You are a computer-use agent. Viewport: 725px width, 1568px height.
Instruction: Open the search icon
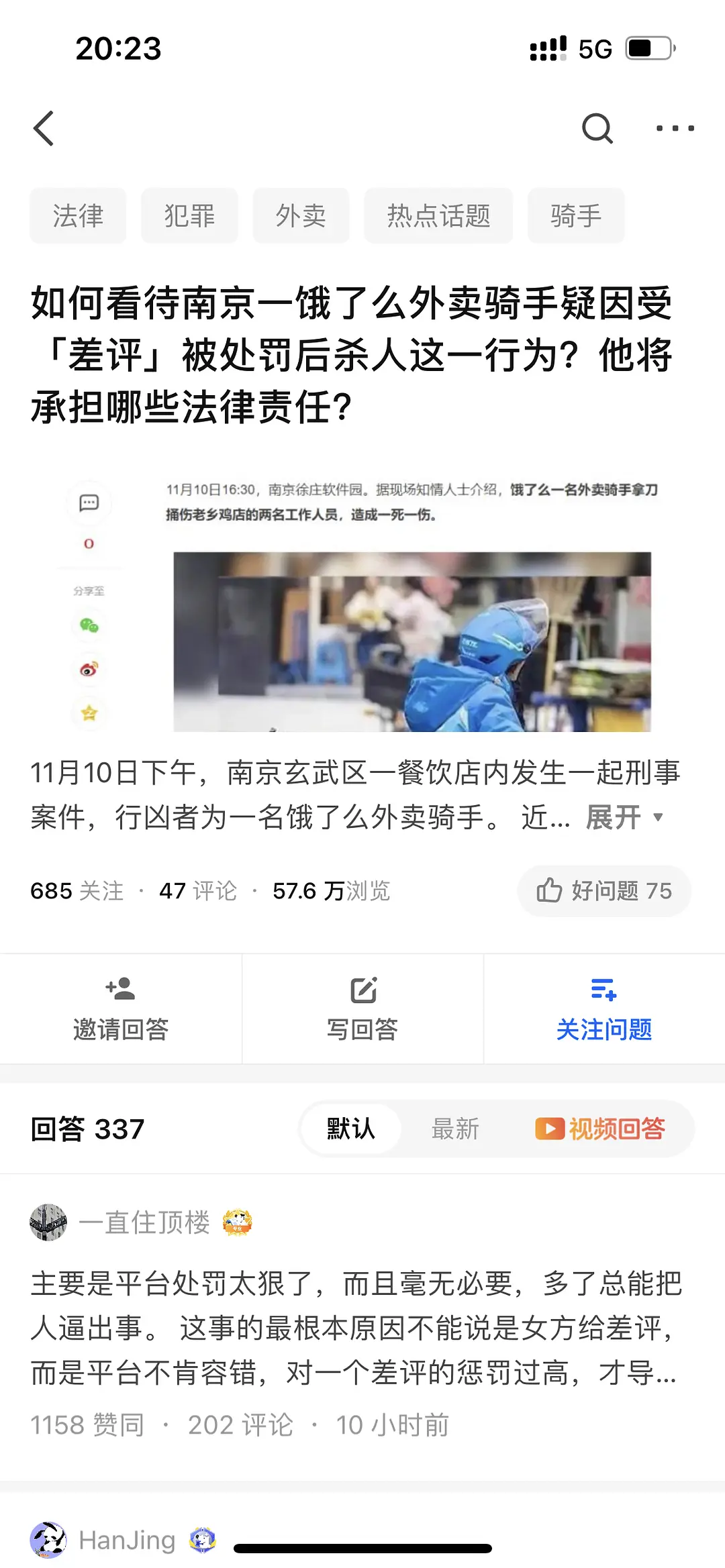coord(597,128)
